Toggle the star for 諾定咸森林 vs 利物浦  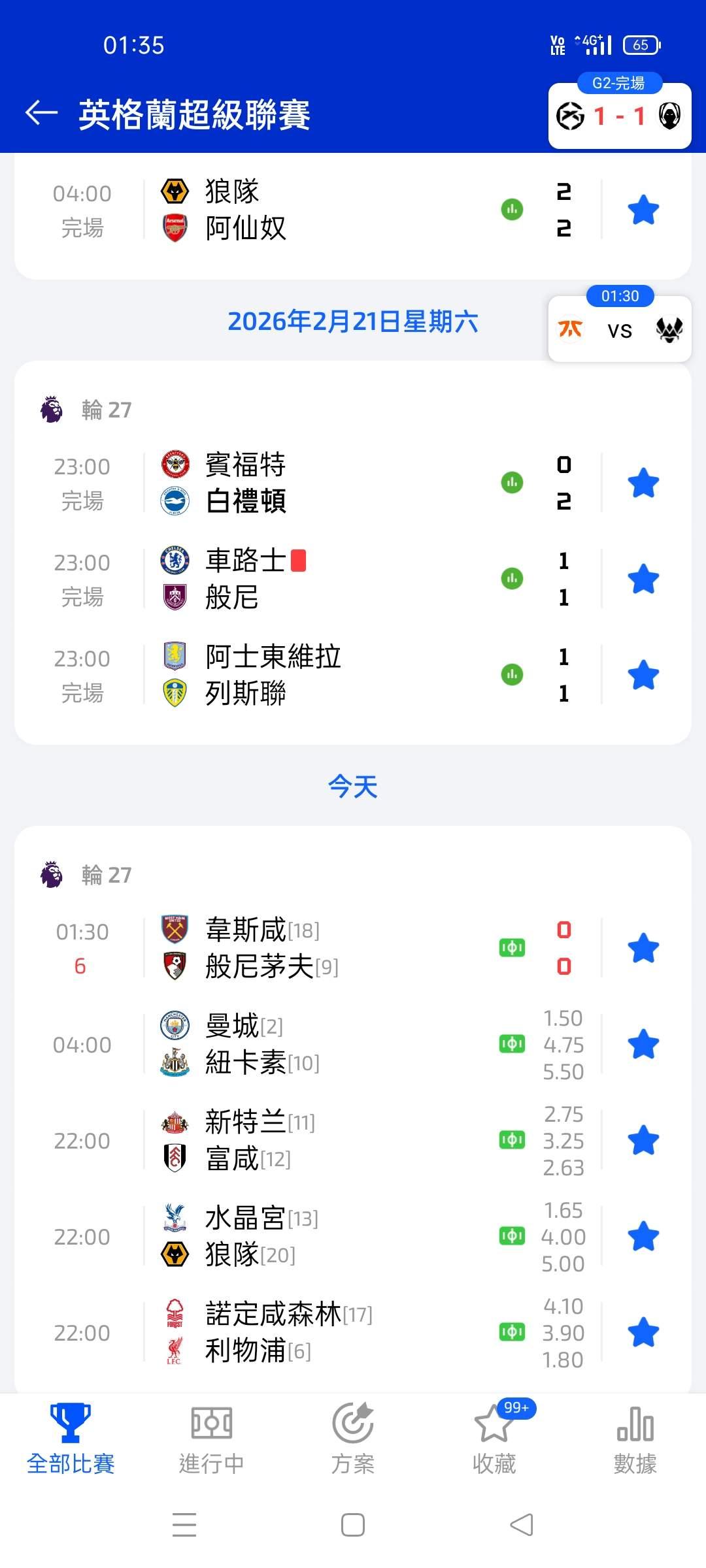click(x=643, y=1332)
